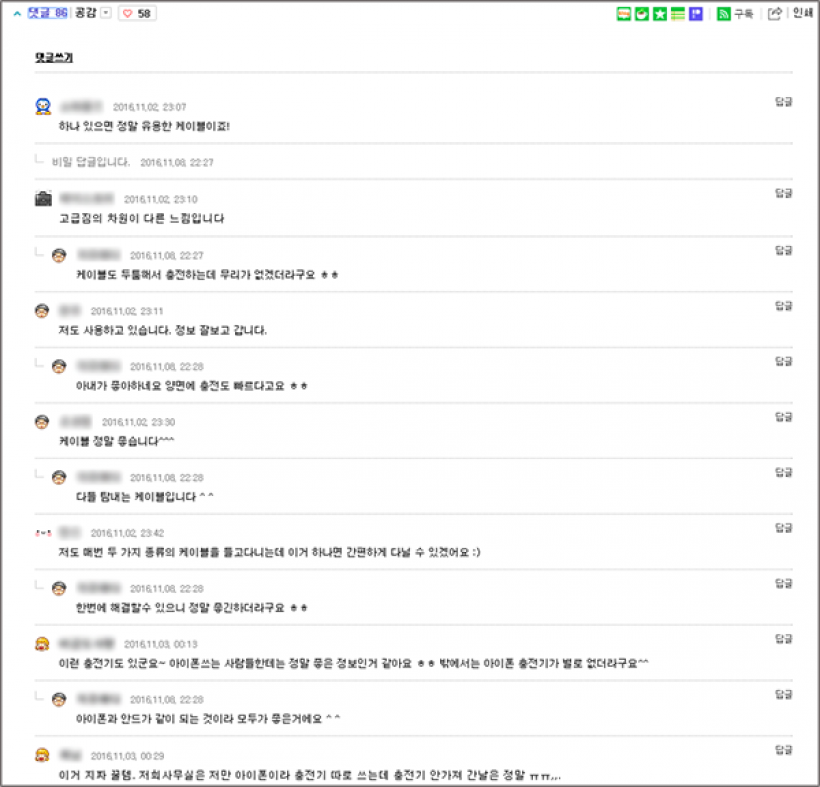Open the share icon next to 인쇄

[774, 13]
